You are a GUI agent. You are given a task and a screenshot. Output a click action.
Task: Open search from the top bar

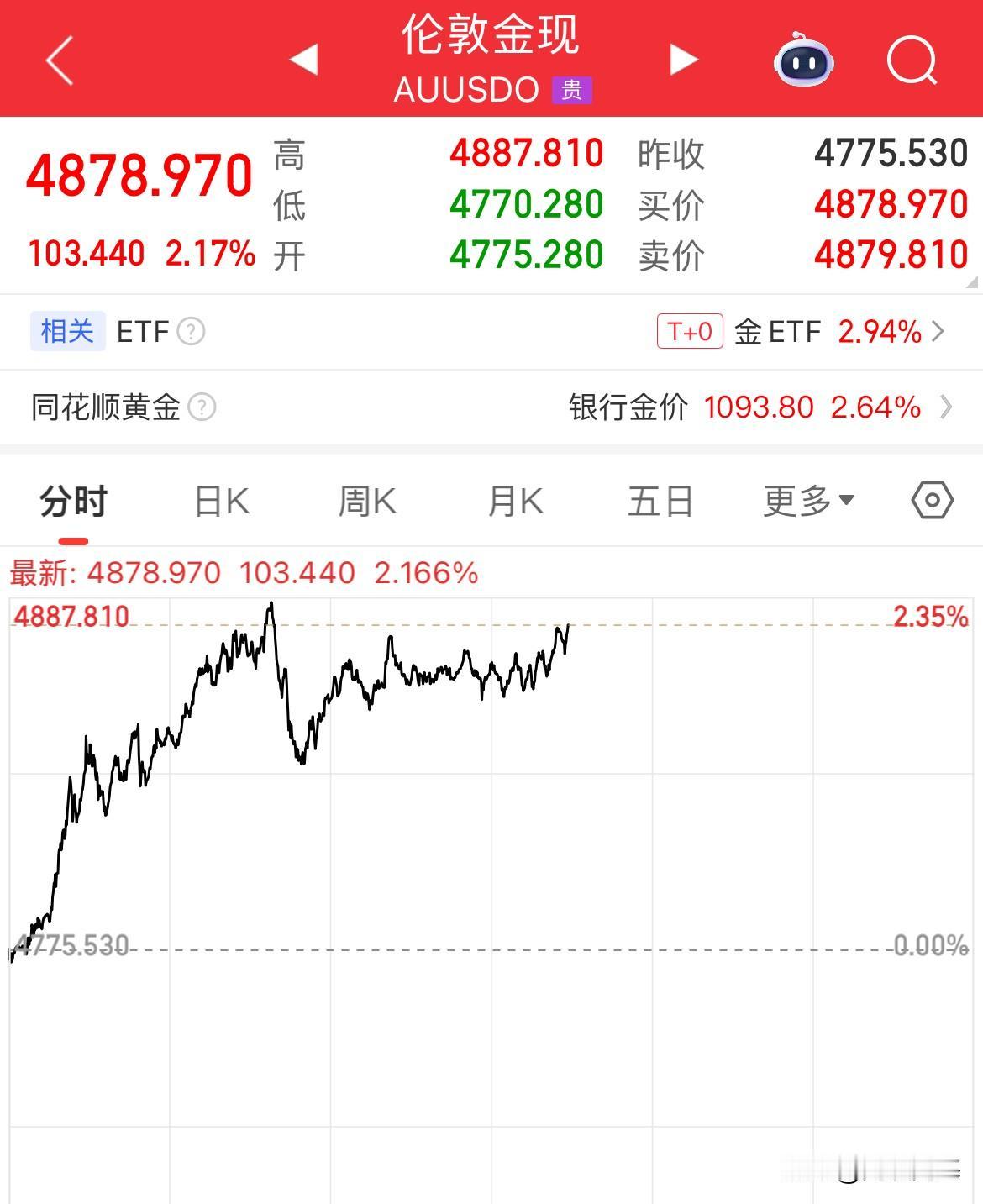point(912,60)
